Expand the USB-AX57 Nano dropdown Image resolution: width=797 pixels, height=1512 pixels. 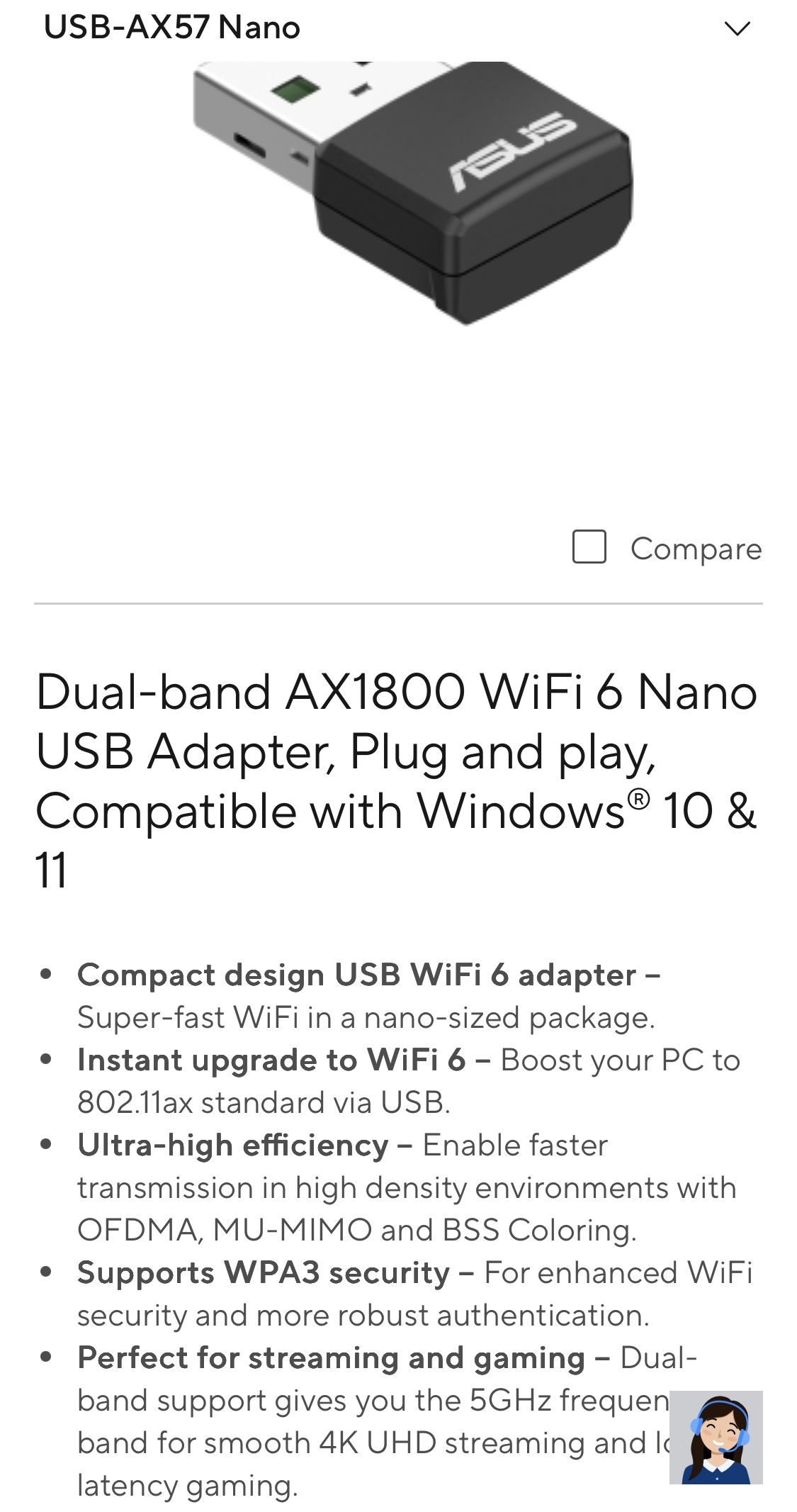tap(737, 28)
